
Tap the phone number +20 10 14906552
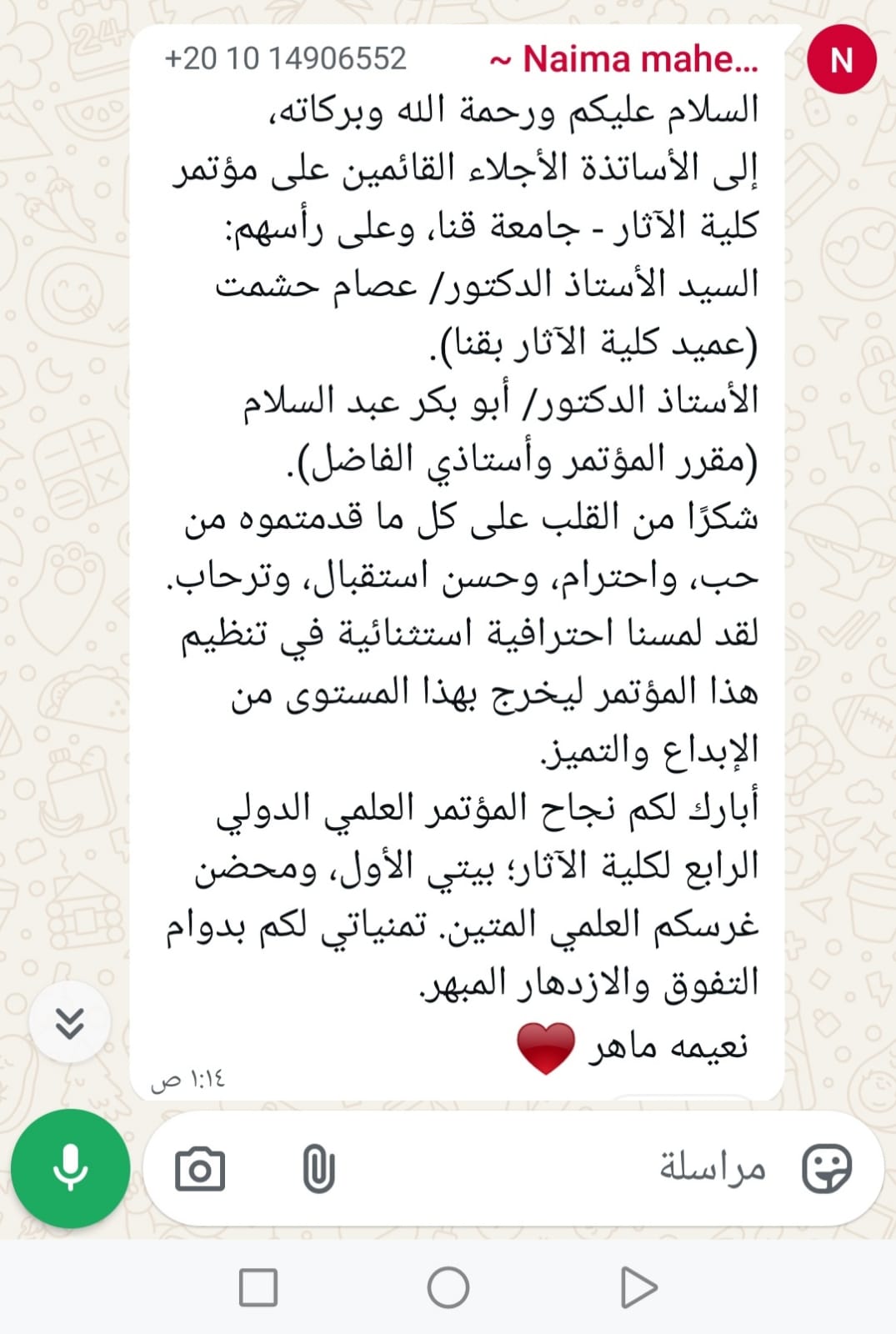[285, 59]
